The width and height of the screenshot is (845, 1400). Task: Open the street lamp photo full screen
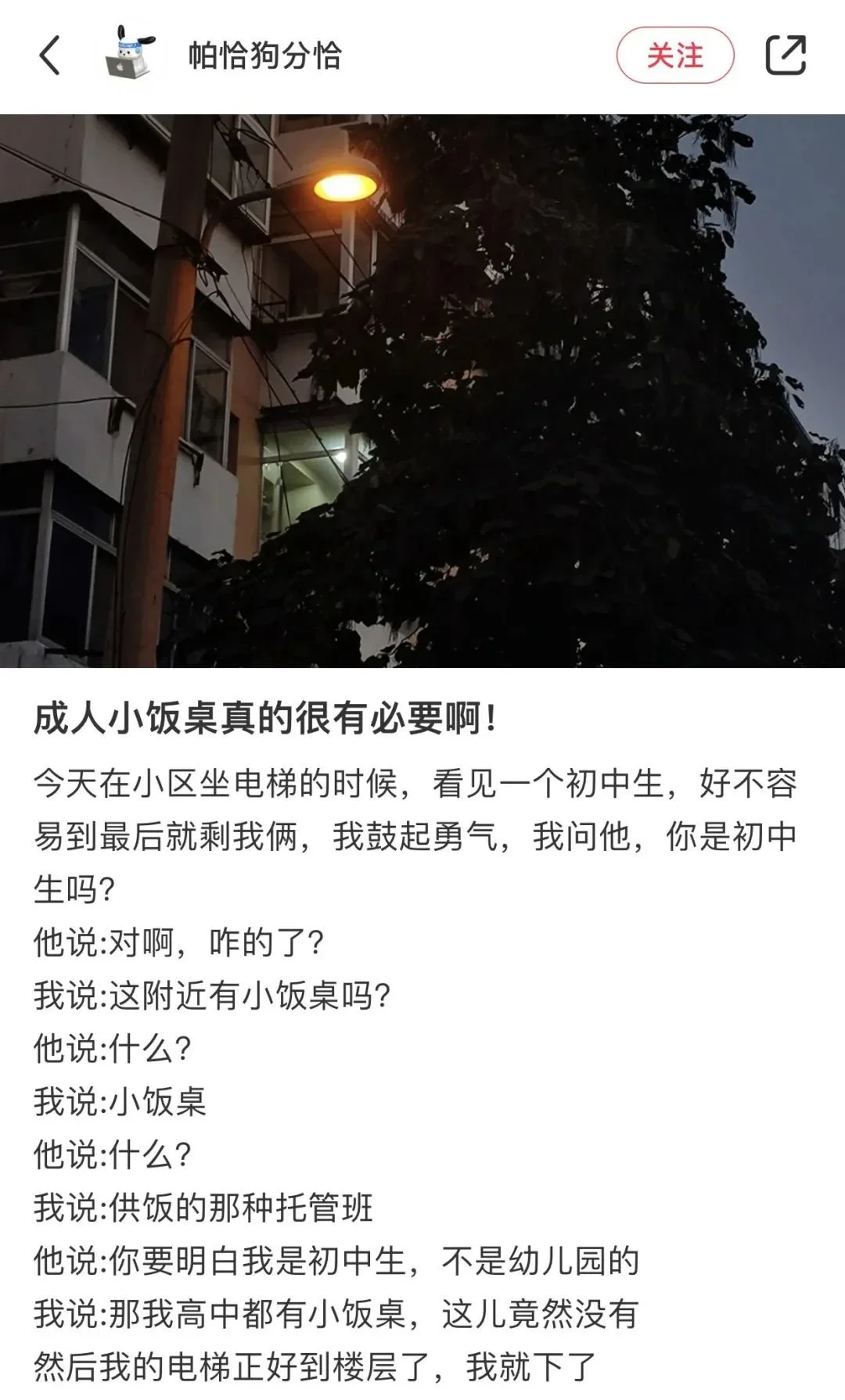[422, 391]
